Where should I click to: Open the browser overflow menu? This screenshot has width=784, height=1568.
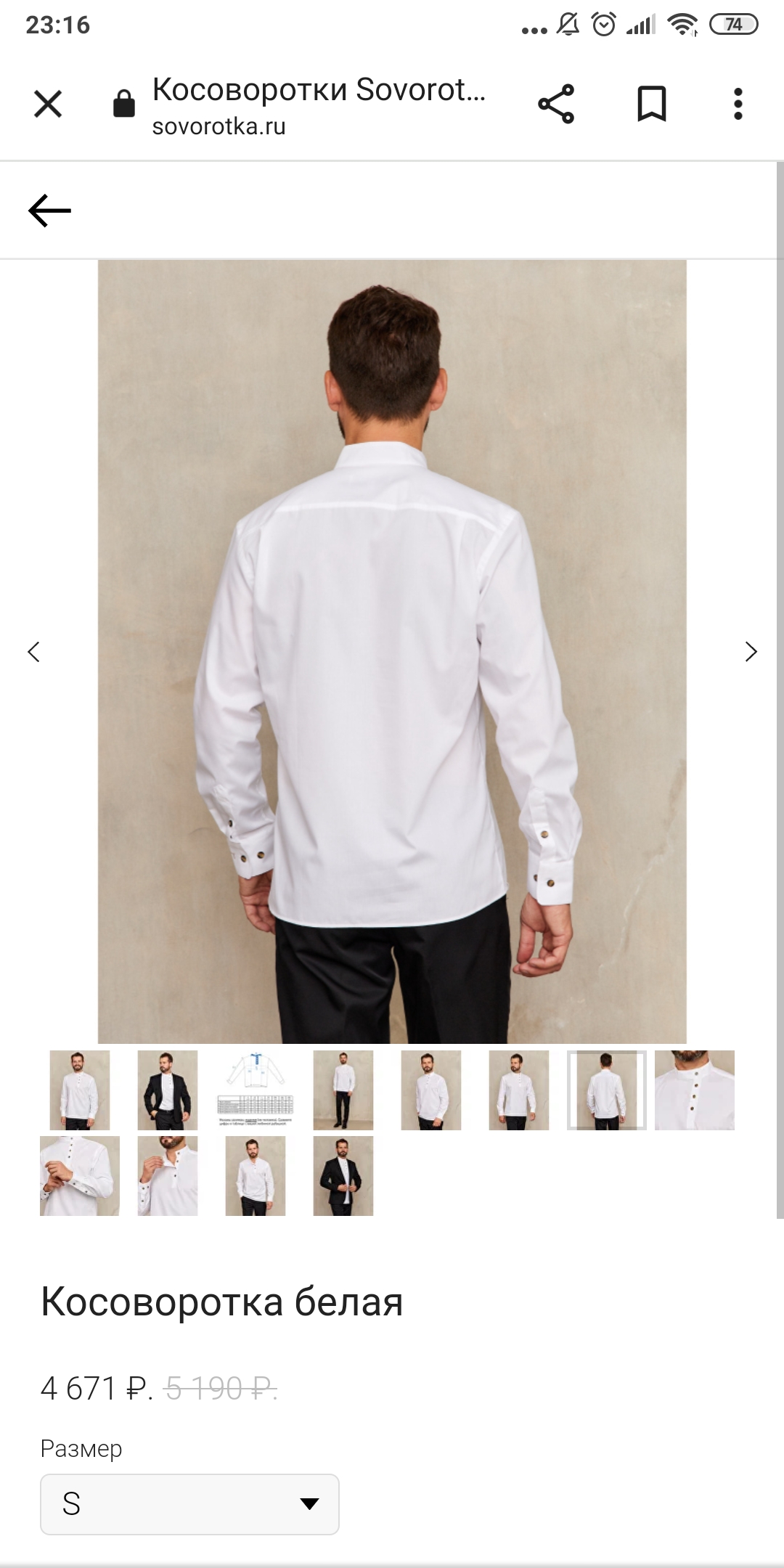point(738,104)
